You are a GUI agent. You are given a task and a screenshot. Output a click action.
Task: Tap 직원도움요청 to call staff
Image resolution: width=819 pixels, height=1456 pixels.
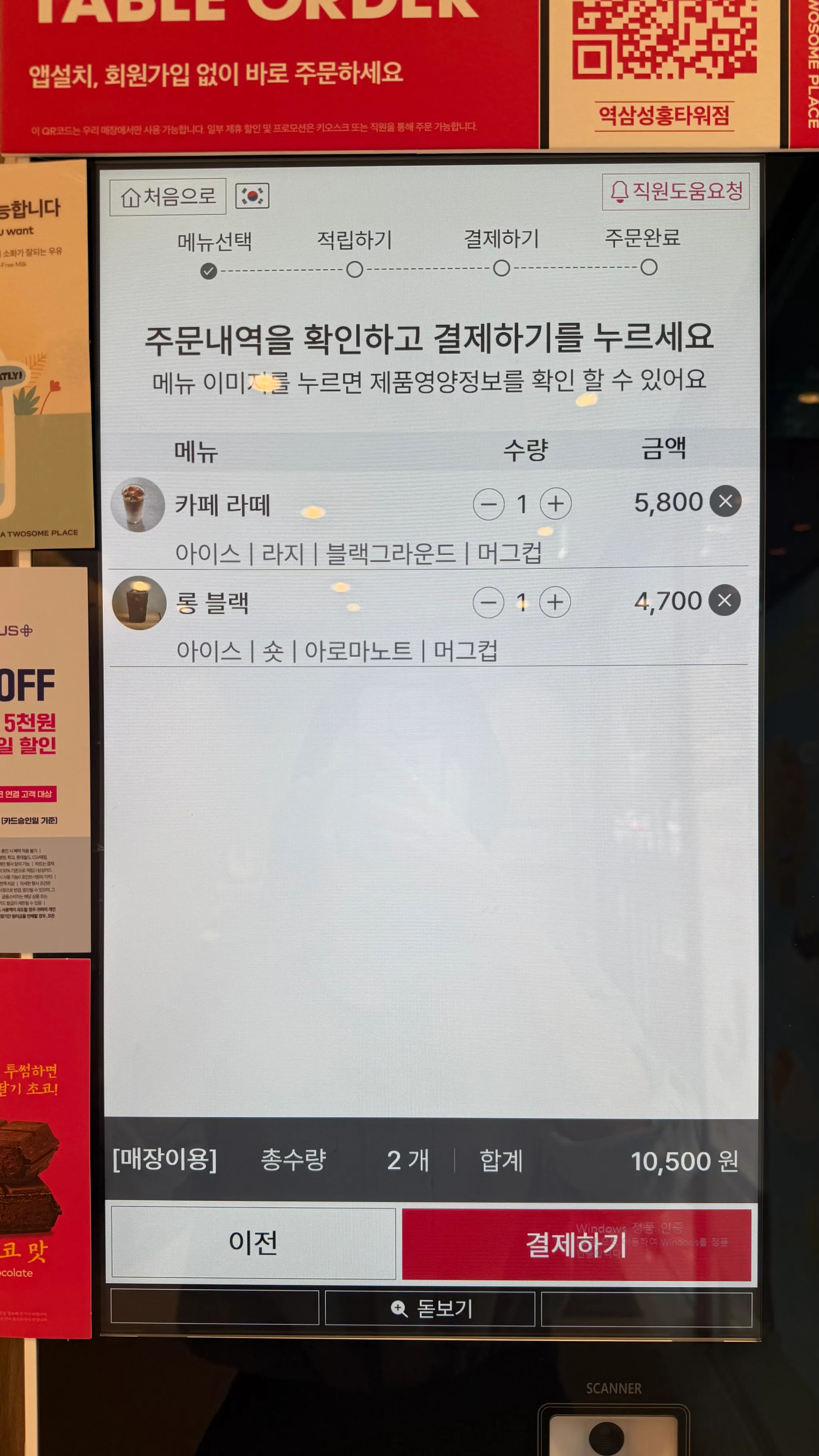coord(675,192)
